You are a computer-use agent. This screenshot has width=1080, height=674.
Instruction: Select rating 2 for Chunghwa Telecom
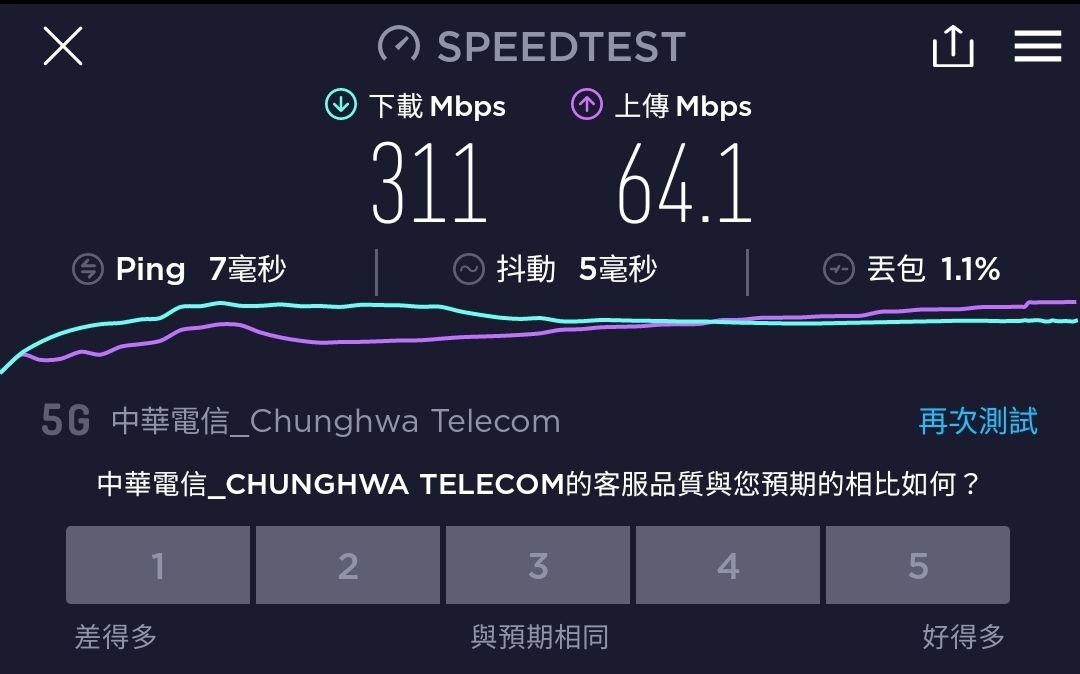pos(348,565)
